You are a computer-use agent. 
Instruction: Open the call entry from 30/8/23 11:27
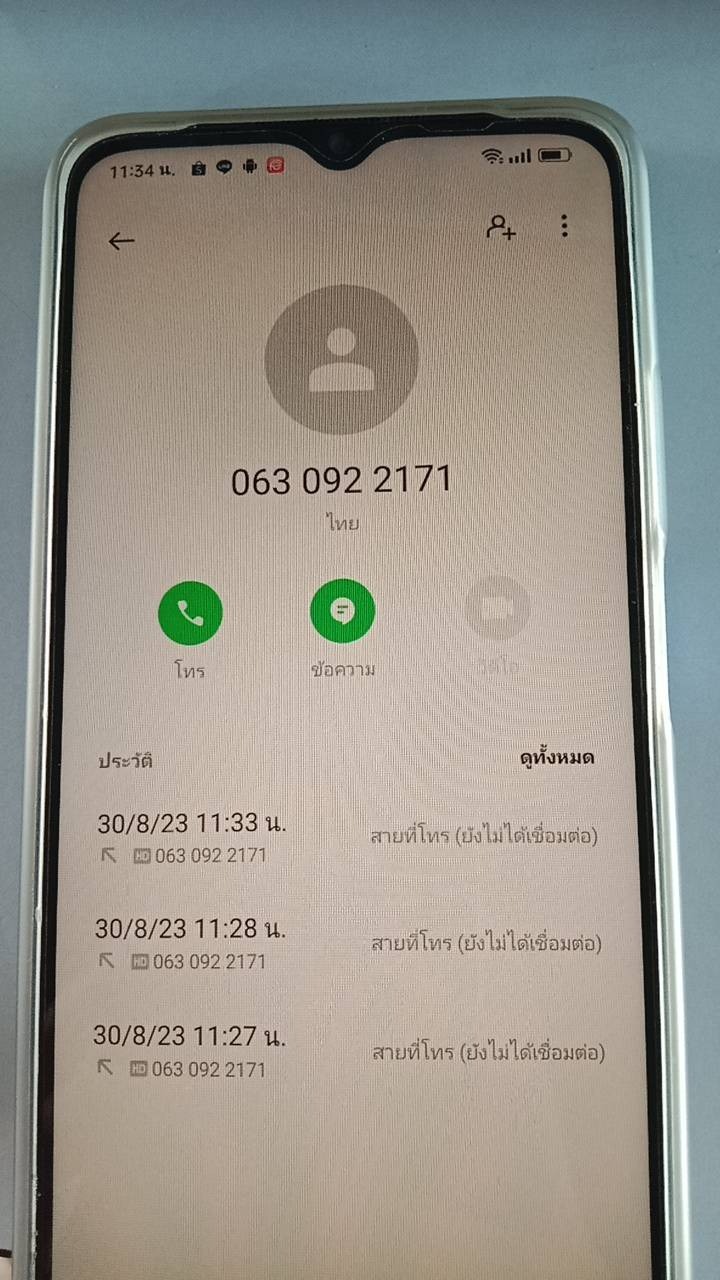345,1052
